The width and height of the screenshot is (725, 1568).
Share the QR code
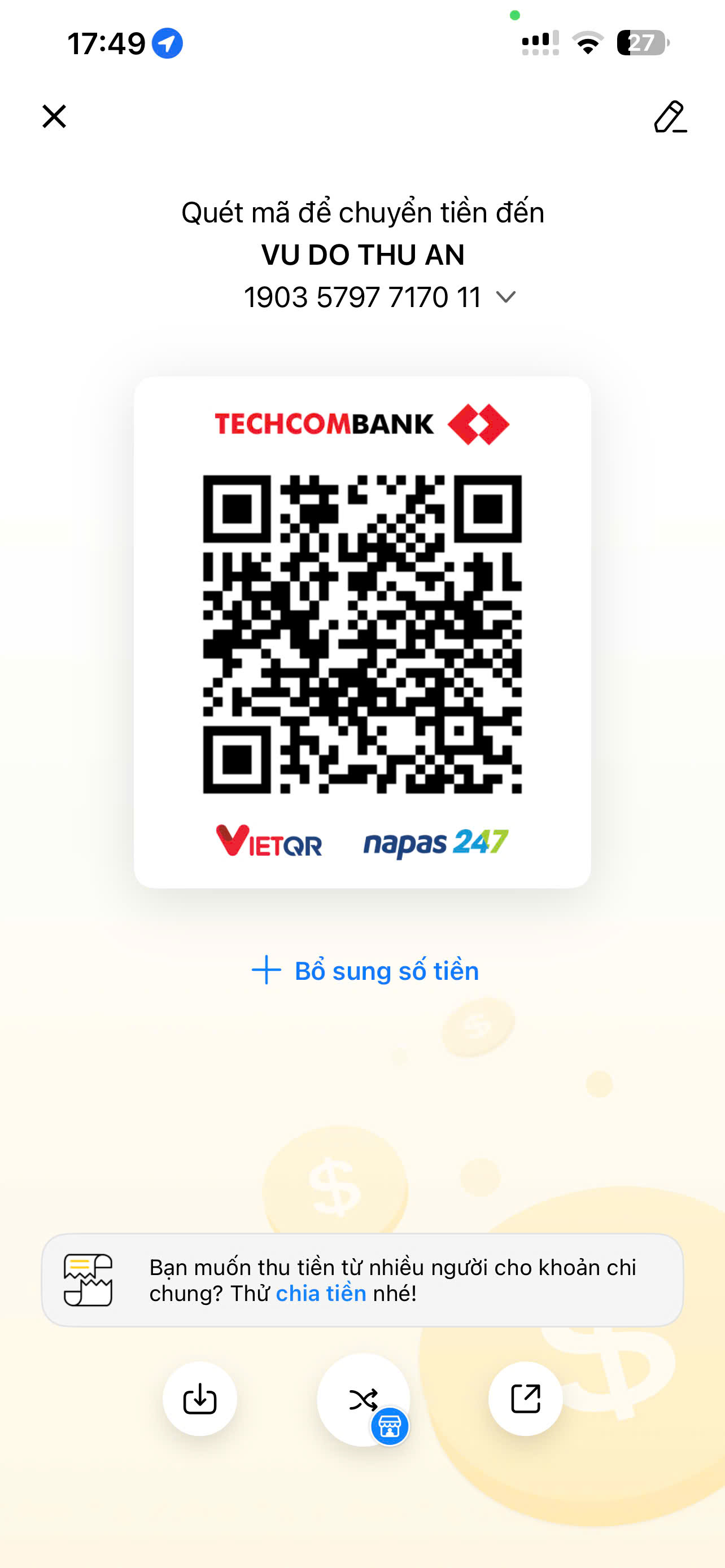tap(525, 1399)
